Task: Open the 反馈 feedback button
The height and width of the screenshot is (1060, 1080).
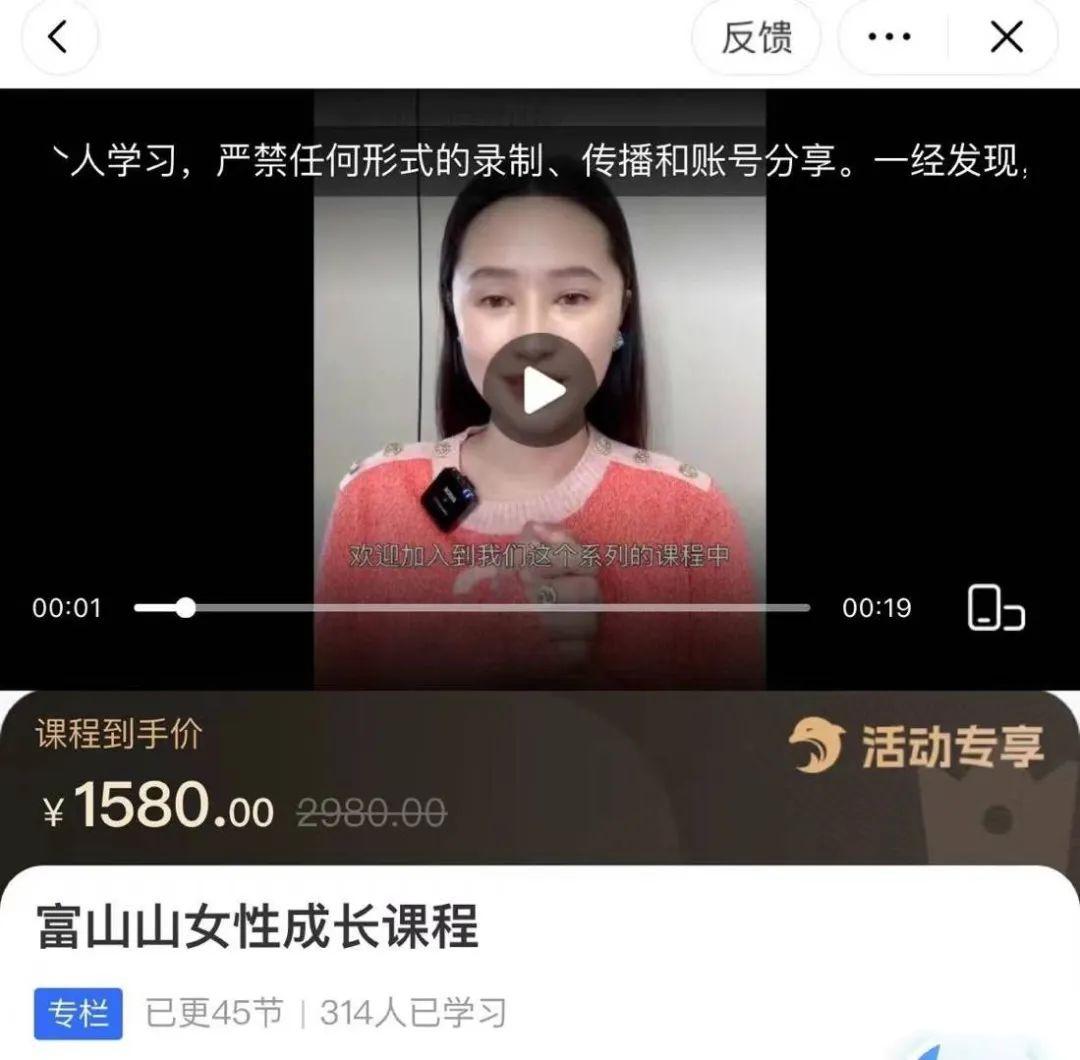Action: [x=756, y=38]
